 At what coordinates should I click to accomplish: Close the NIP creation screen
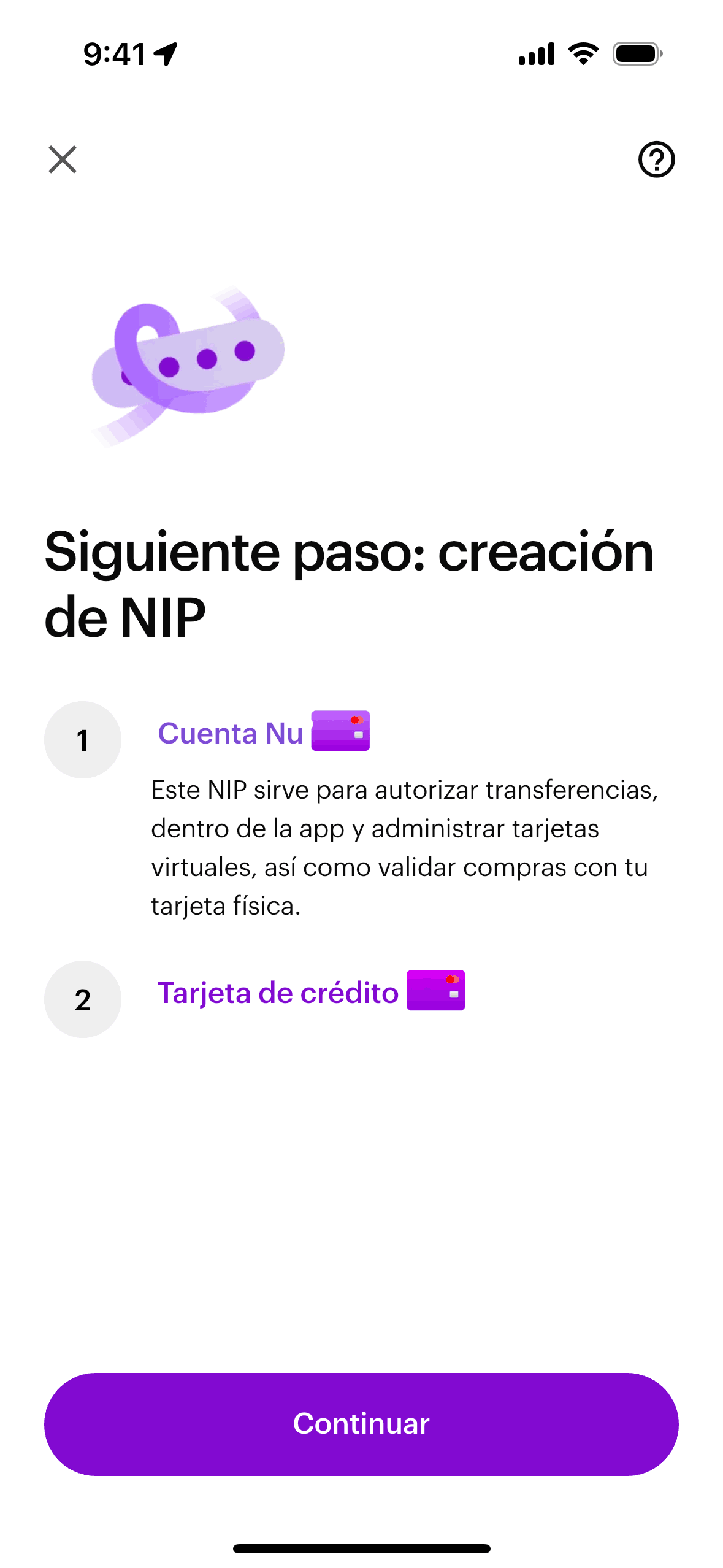point(63,159)
